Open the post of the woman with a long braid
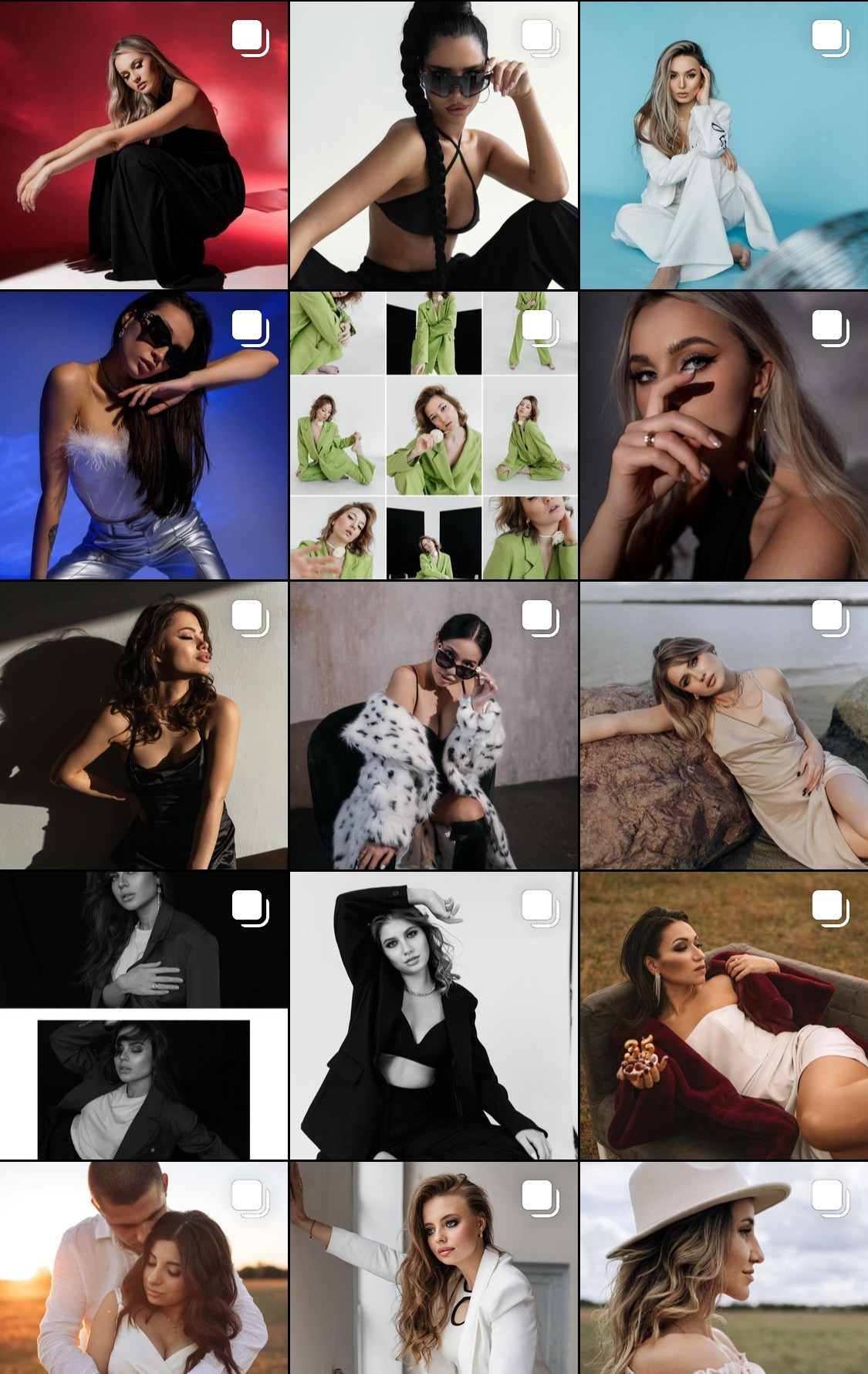The width and height of the screenshot is (868, 1374). pos(434,144)
